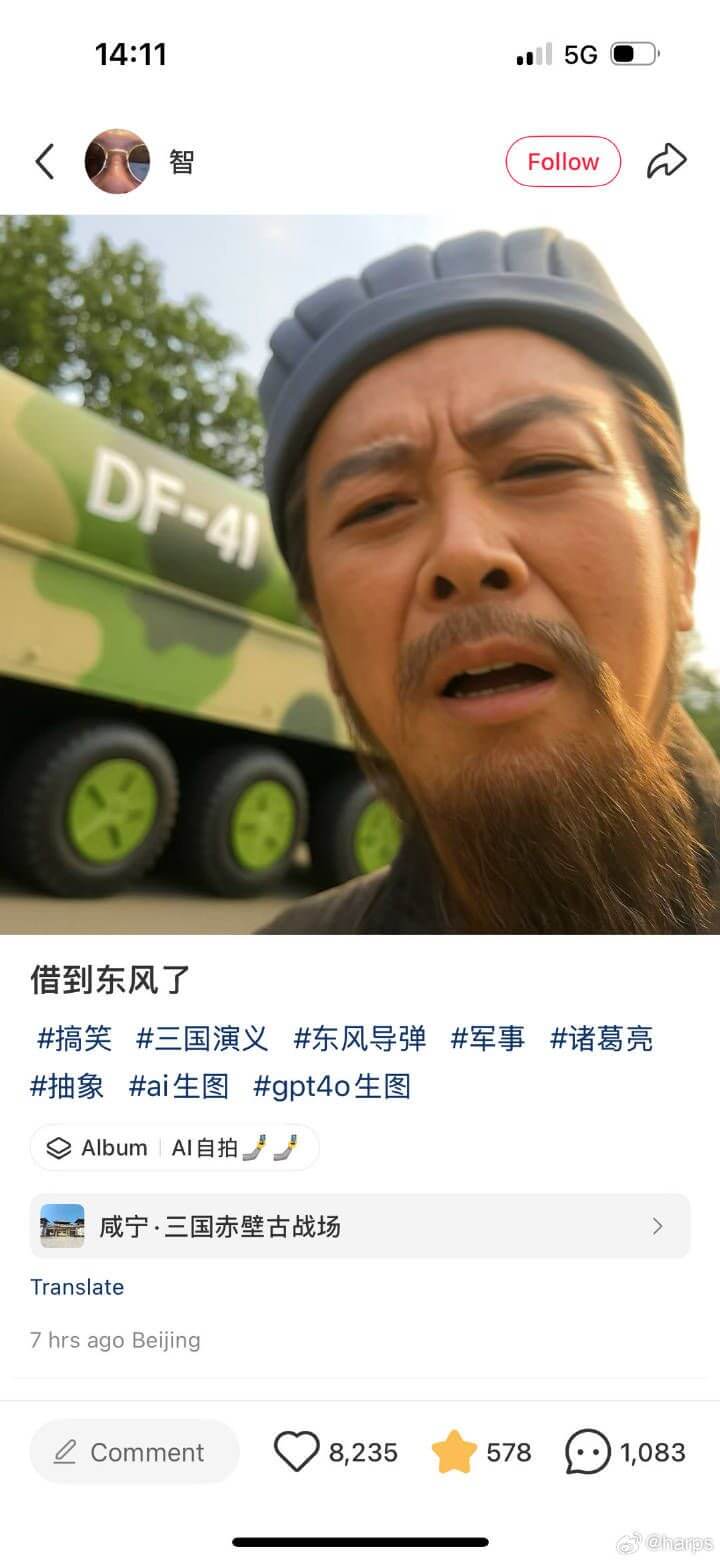Screen dimensions: 720x1561
Task: Follow the author 智
Action: 563,162
